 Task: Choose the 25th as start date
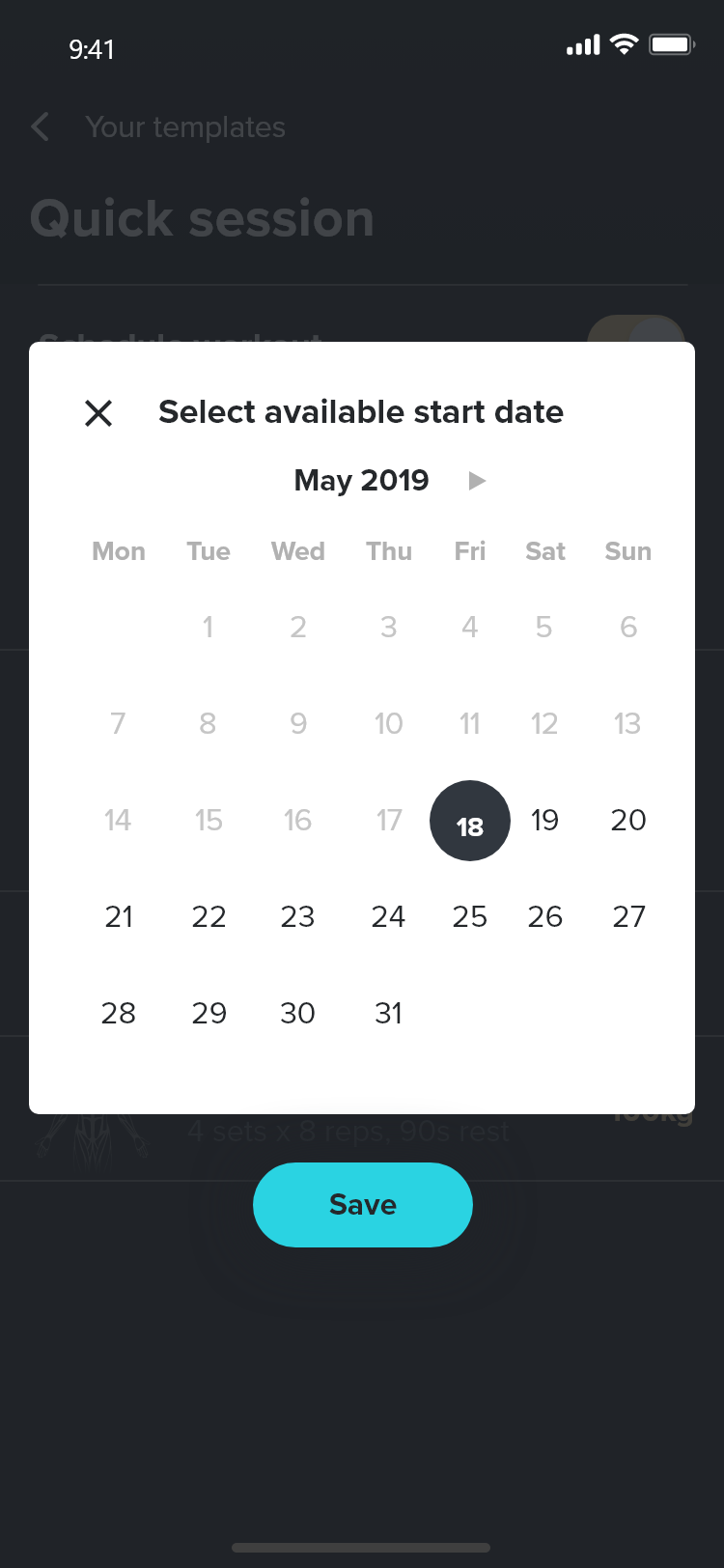point(470,917)
